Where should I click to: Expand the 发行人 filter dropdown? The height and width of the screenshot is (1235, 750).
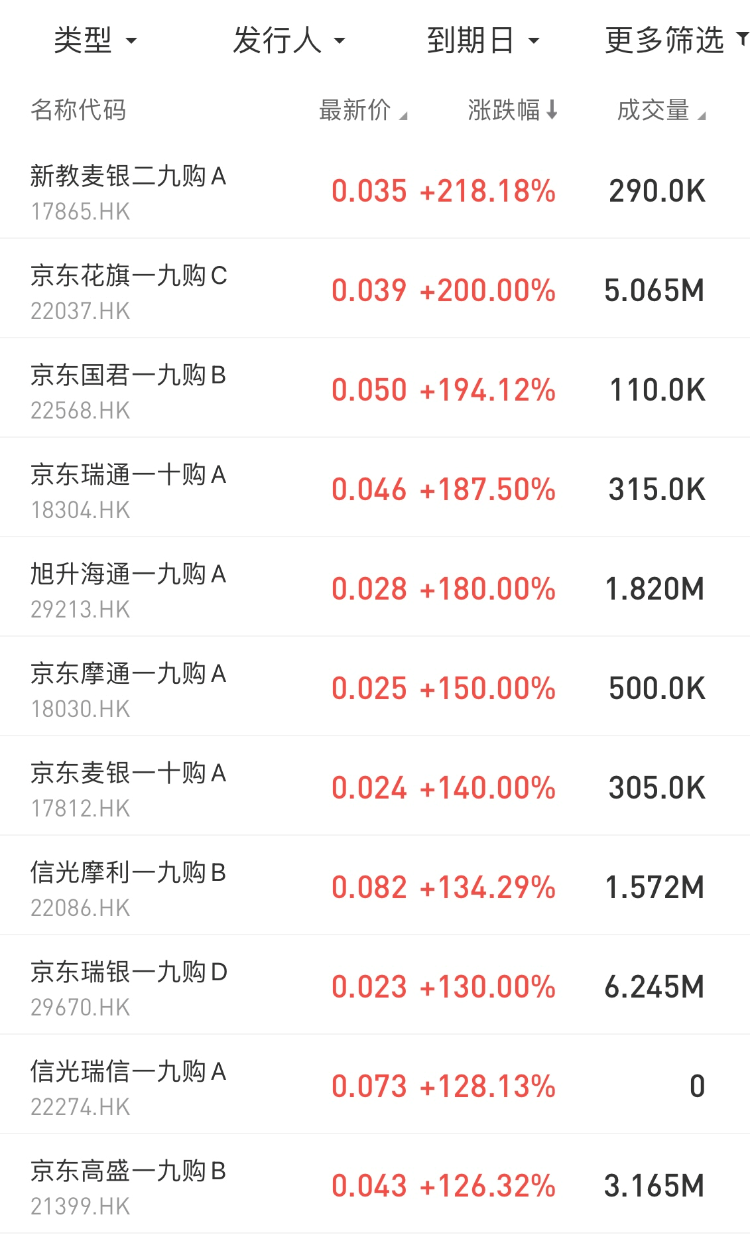[x=288, y=41]
